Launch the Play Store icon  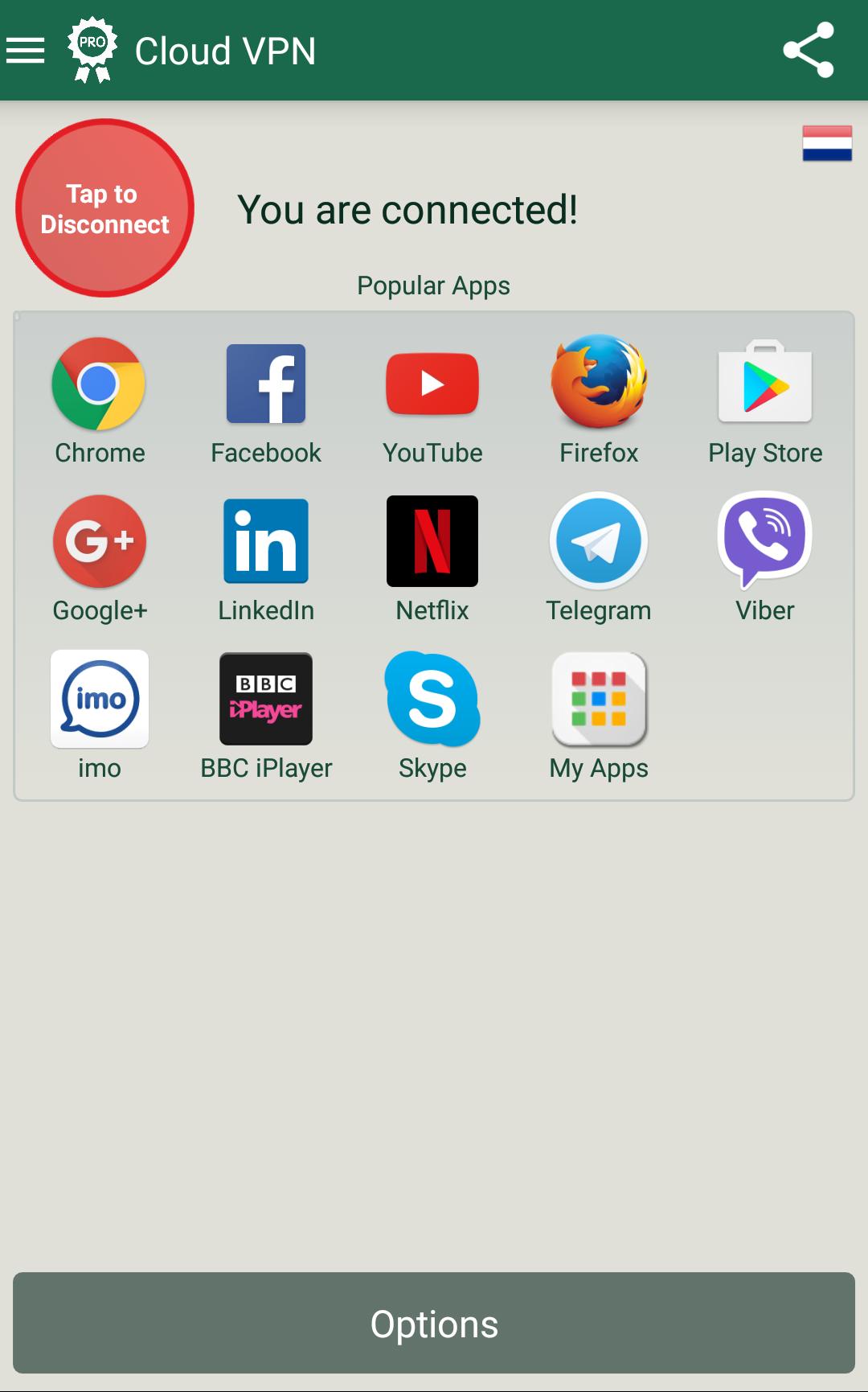click(764, 384)
